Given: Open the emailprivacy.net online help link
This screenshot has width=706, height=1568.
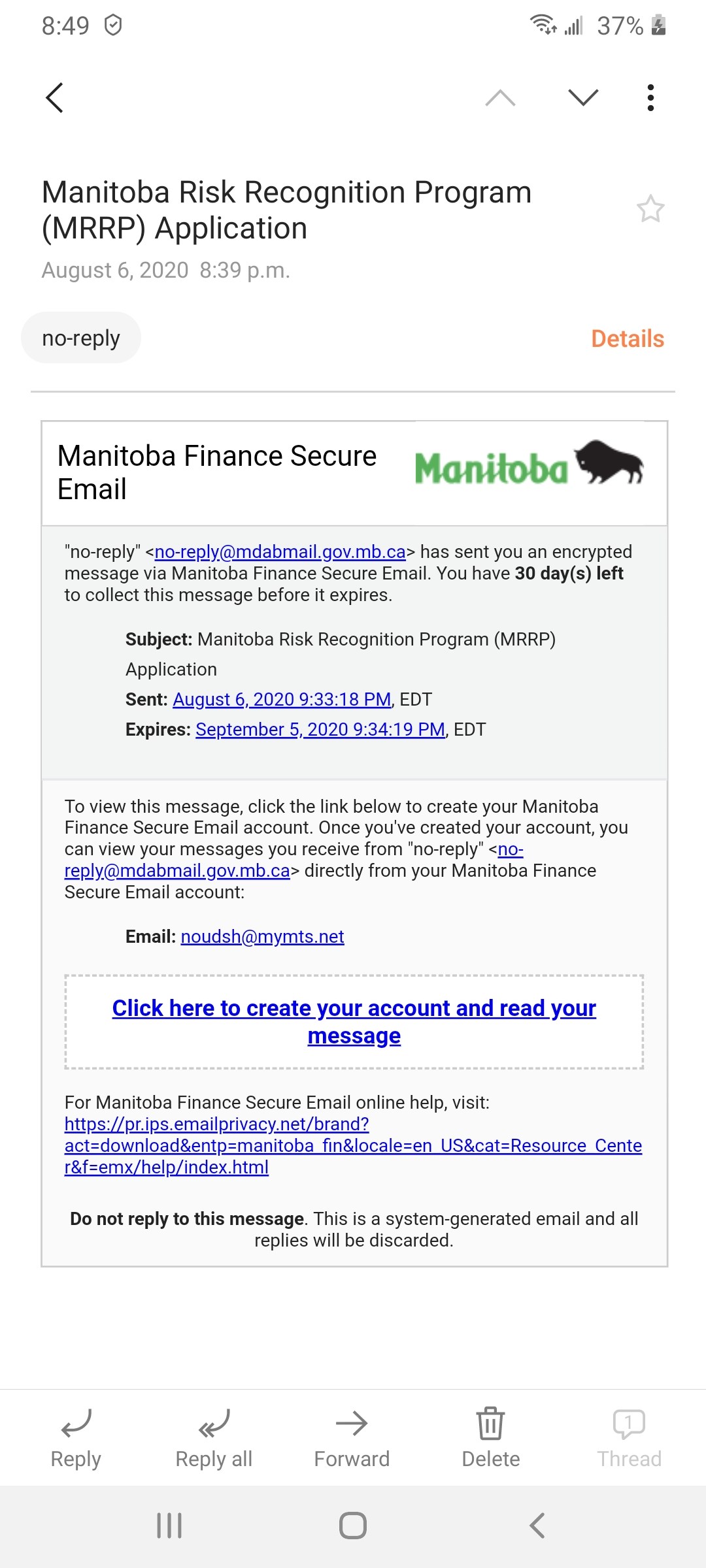Looking at the screenshot, I should (353, 1145).
